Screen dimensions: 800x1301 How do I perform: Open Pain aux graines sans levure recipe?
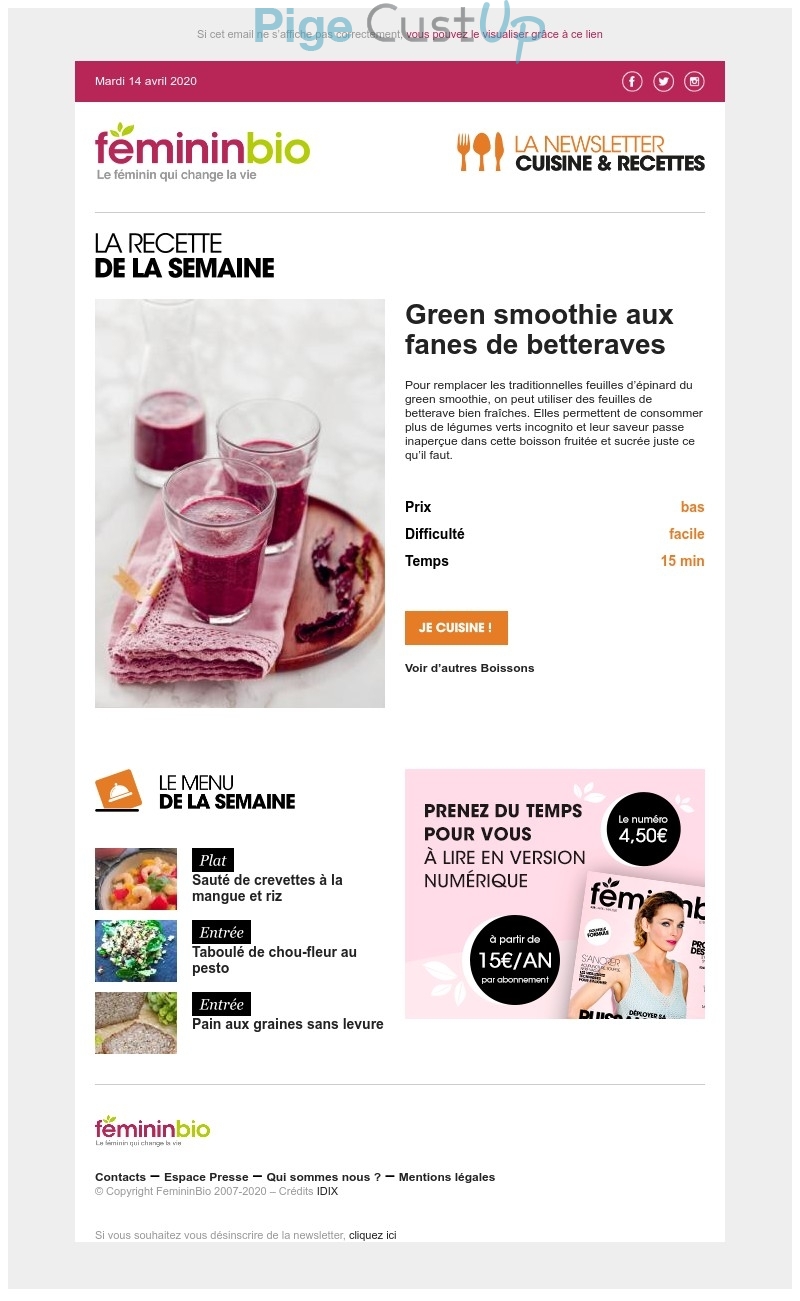tap(287, 1024)
